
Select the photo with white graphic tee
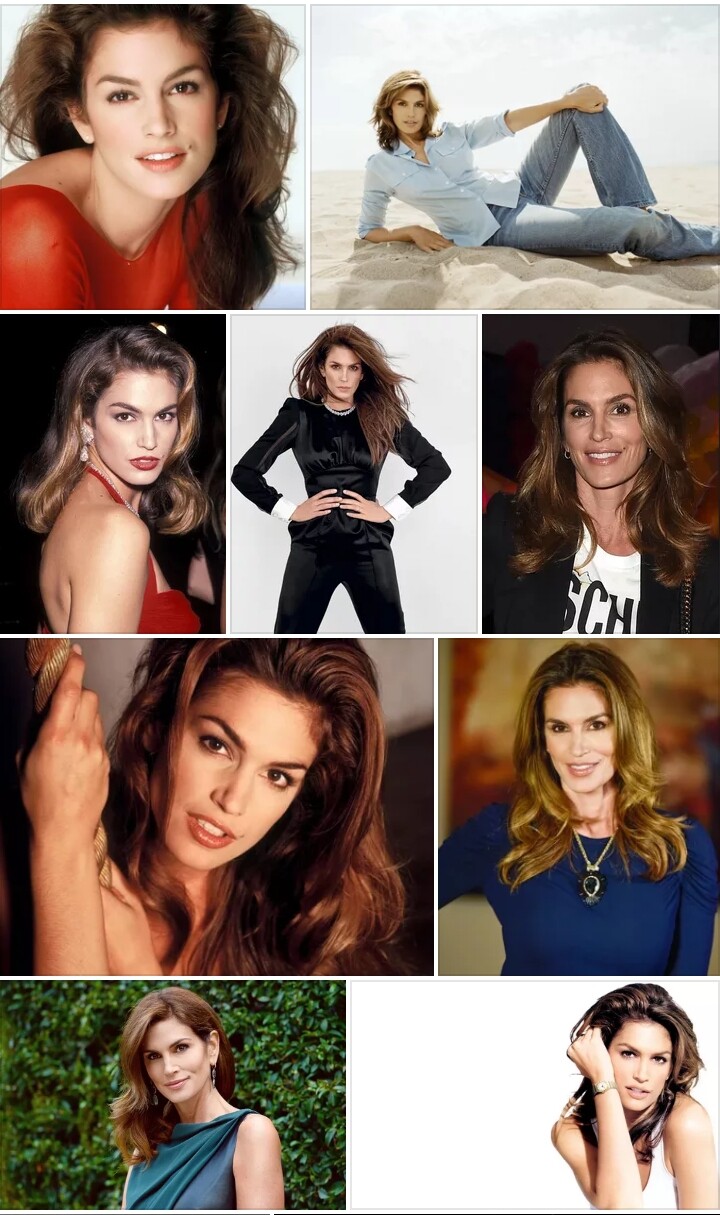coord(601,474)
